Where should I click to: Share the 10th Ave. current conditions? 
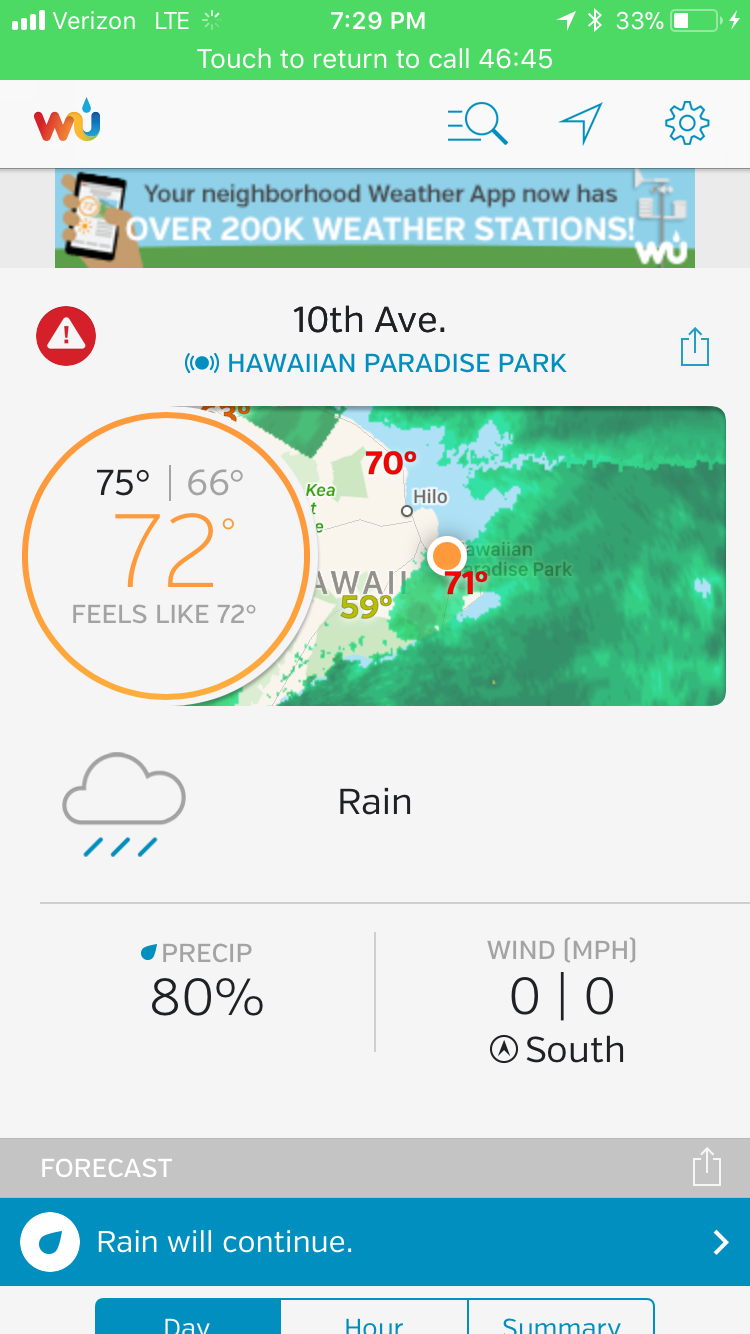(694, 347)
